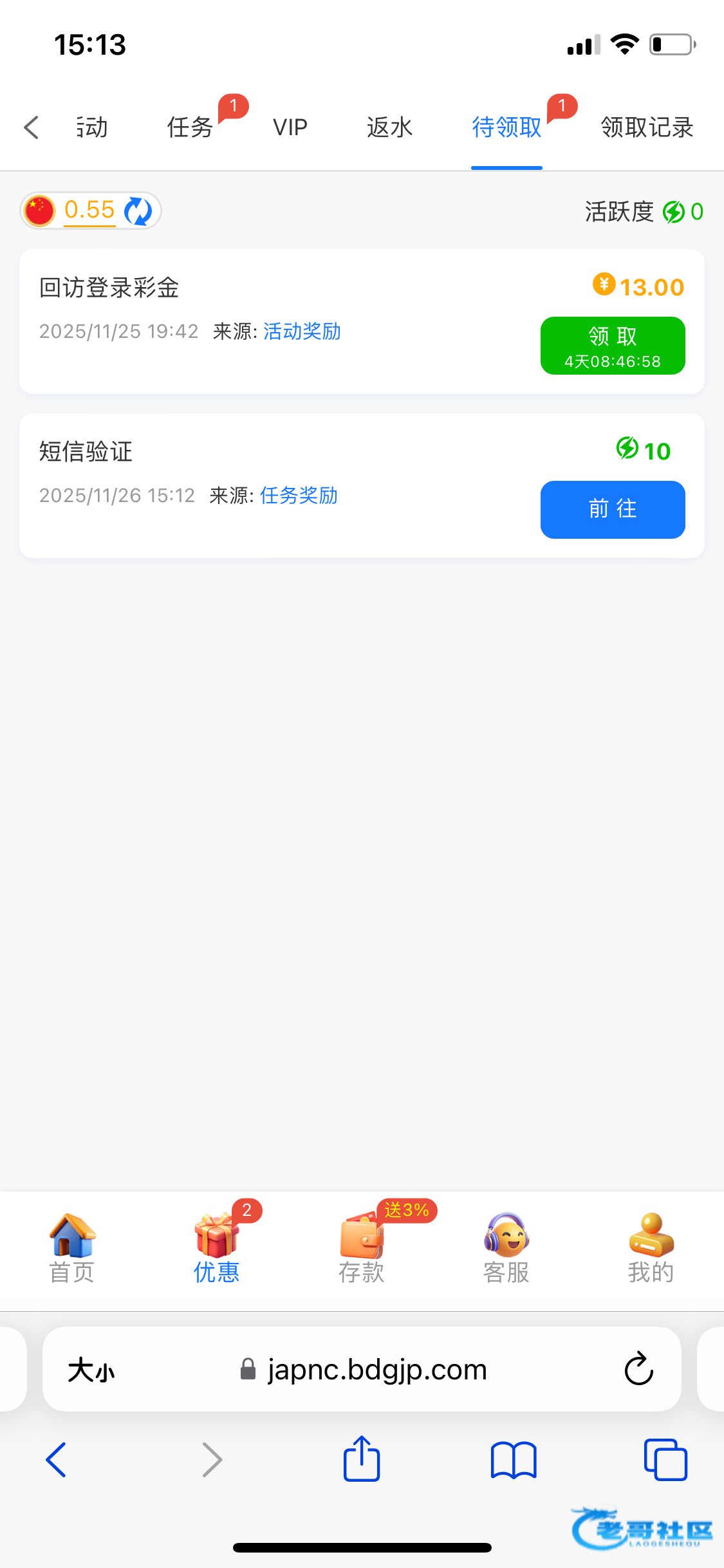The height and width of the screenshot is (1568, 724).
Task: Open the 任务奖励 source link
Action: (x=299, y=496)
